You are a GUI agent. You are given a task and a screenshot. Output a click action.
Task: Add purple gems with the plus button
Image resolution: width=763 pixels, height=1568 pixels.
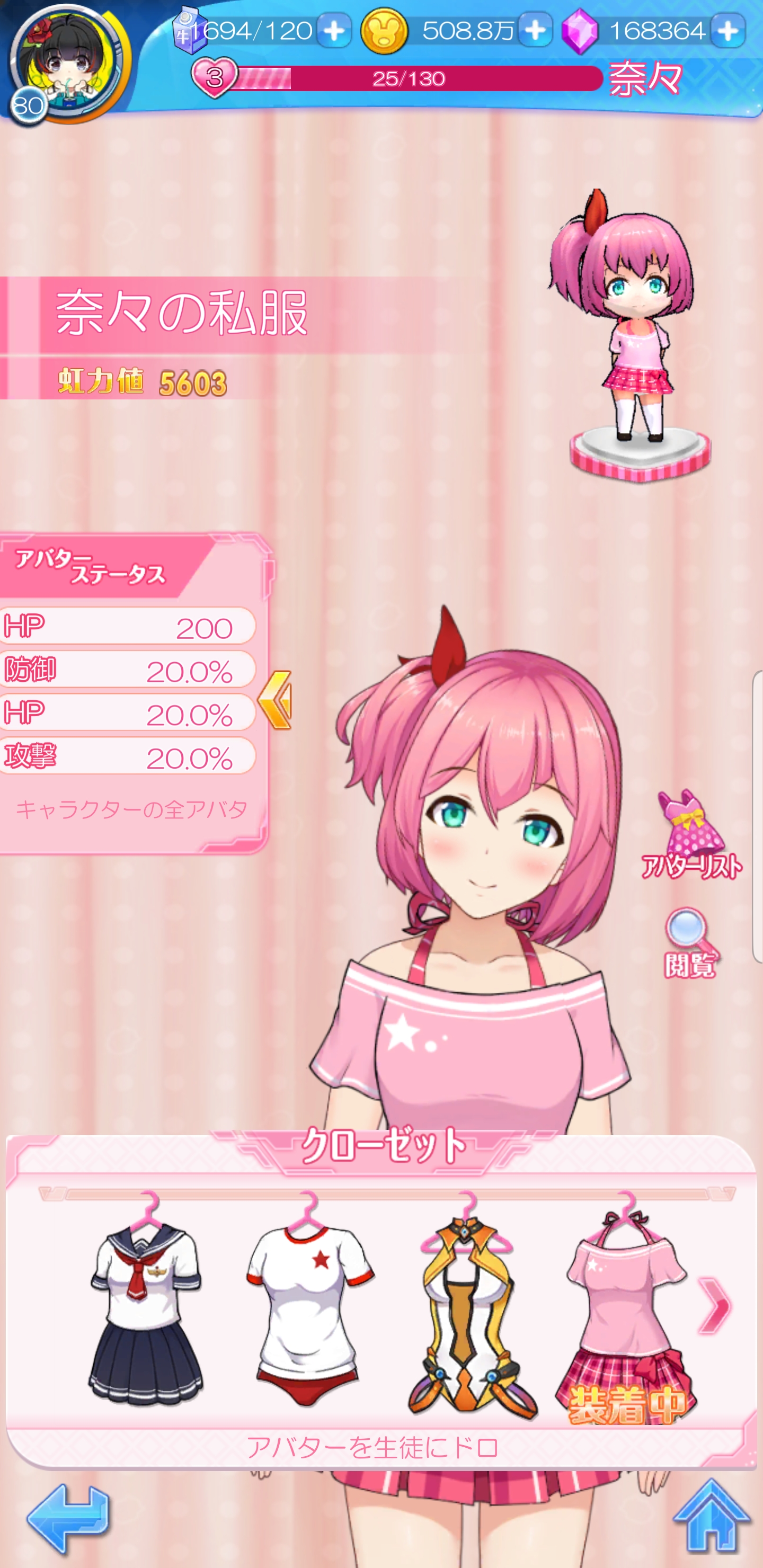pyautogui.click(x=727, y=30)
